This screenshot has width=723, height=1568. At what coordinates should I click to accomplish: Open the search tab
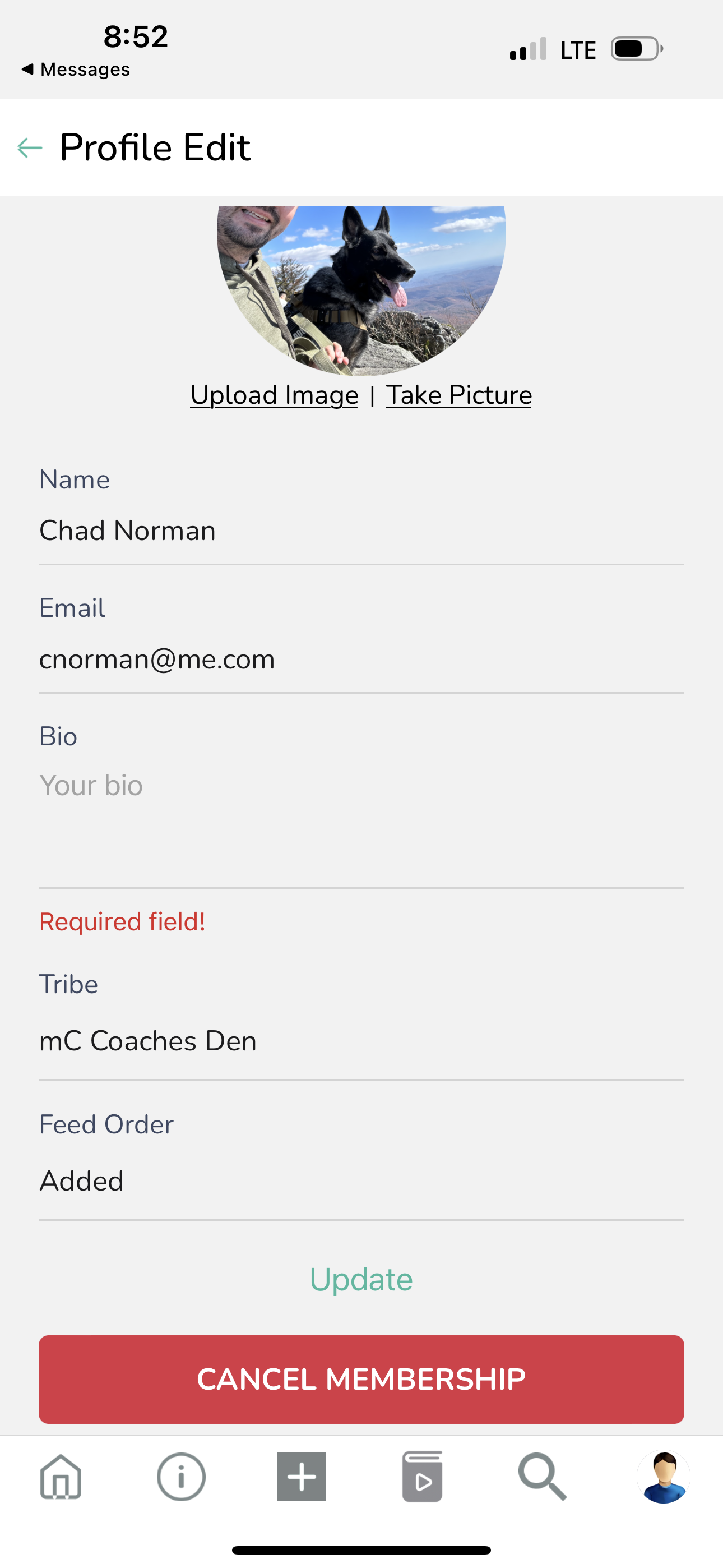pyautogui.click(x=541, y=1477)
